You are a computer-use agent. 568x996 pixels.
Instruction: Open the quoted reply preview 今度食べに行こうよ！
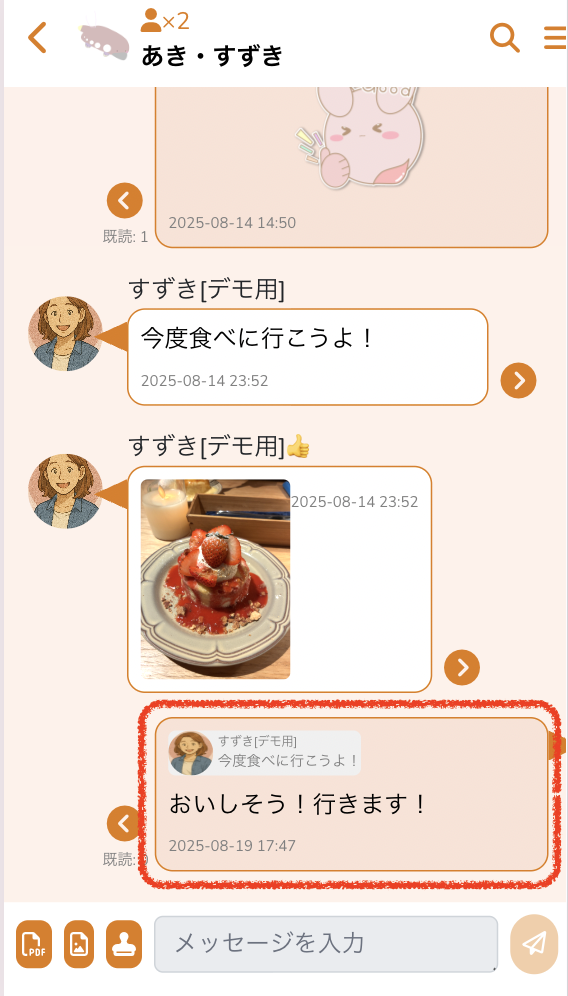click(264, 753)
